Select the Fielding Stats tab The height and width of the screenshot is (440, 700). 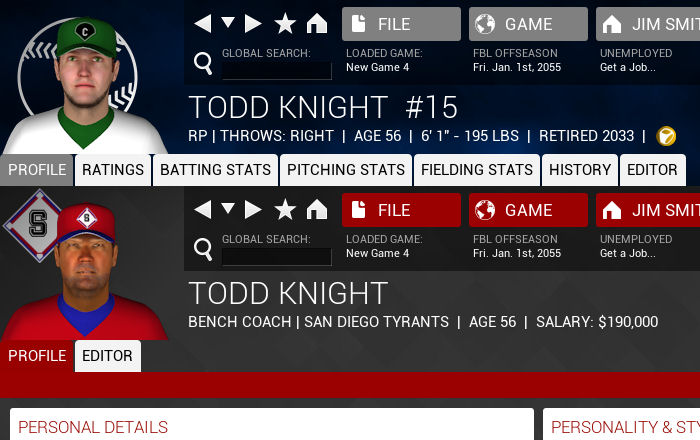pyautogui.click(x=477, y=170)
